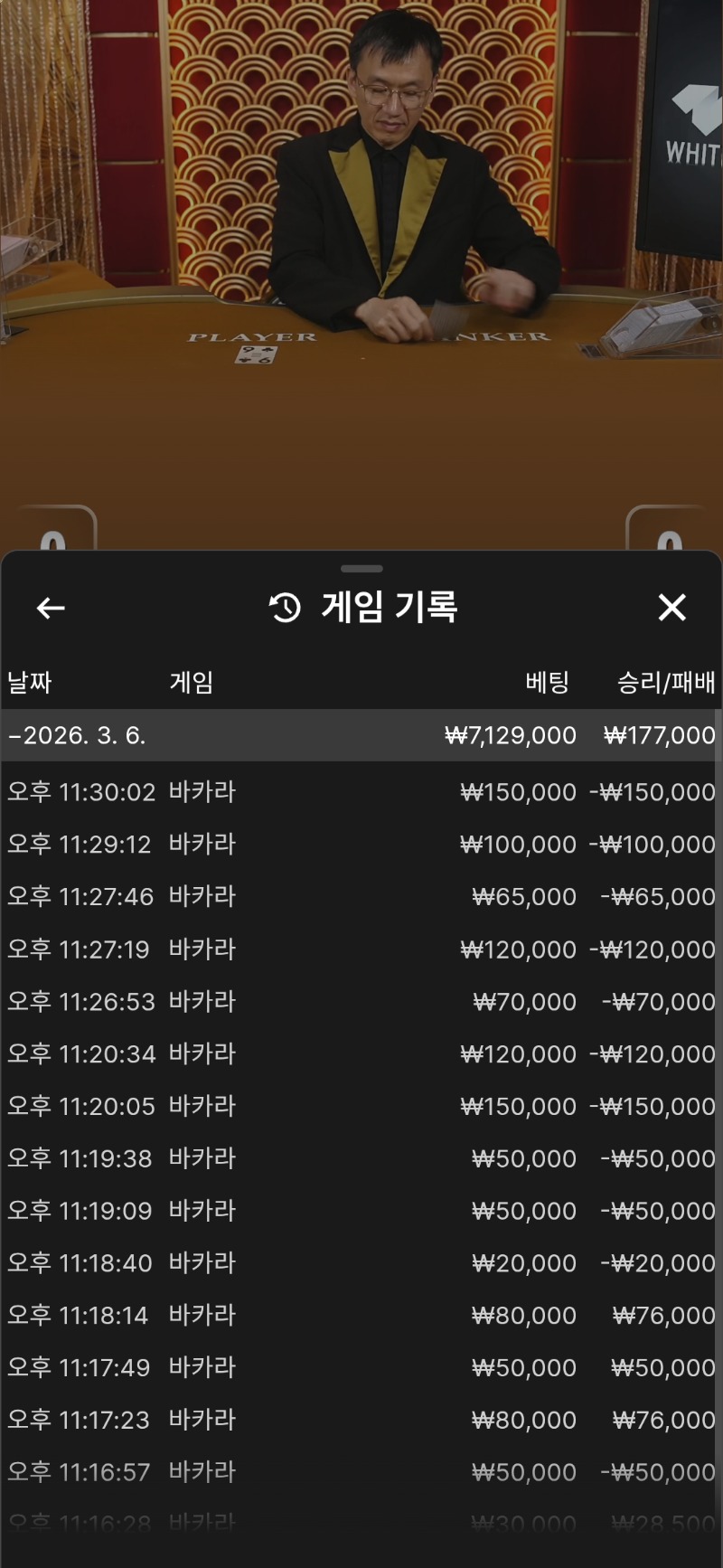
Task: Open the 오후 11:17:49 바카라 record
Action: (x=361, y=1368)
